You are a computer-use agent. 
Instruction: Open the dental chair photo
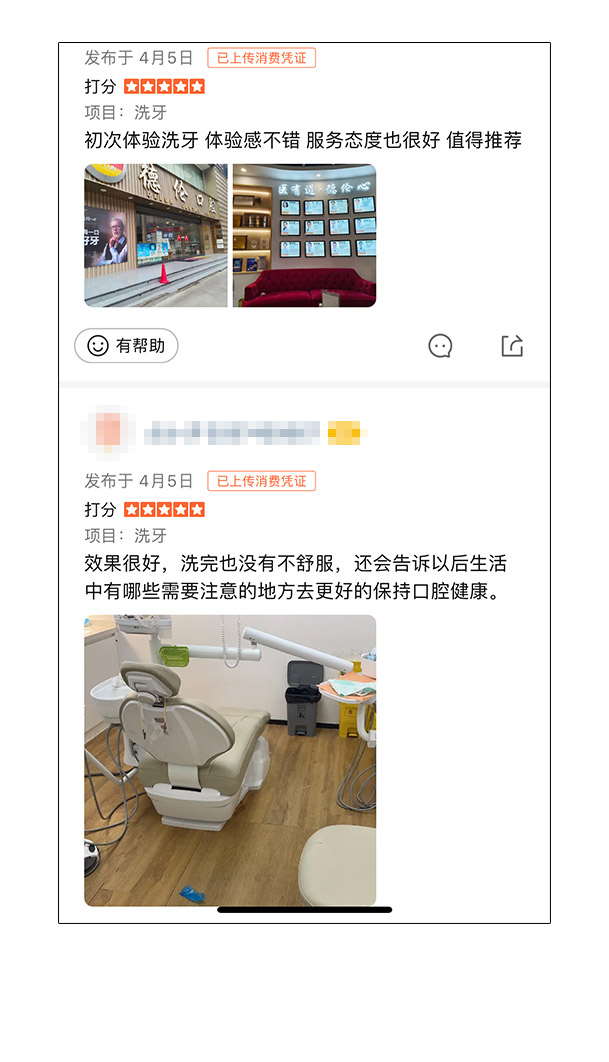[230, 760]
